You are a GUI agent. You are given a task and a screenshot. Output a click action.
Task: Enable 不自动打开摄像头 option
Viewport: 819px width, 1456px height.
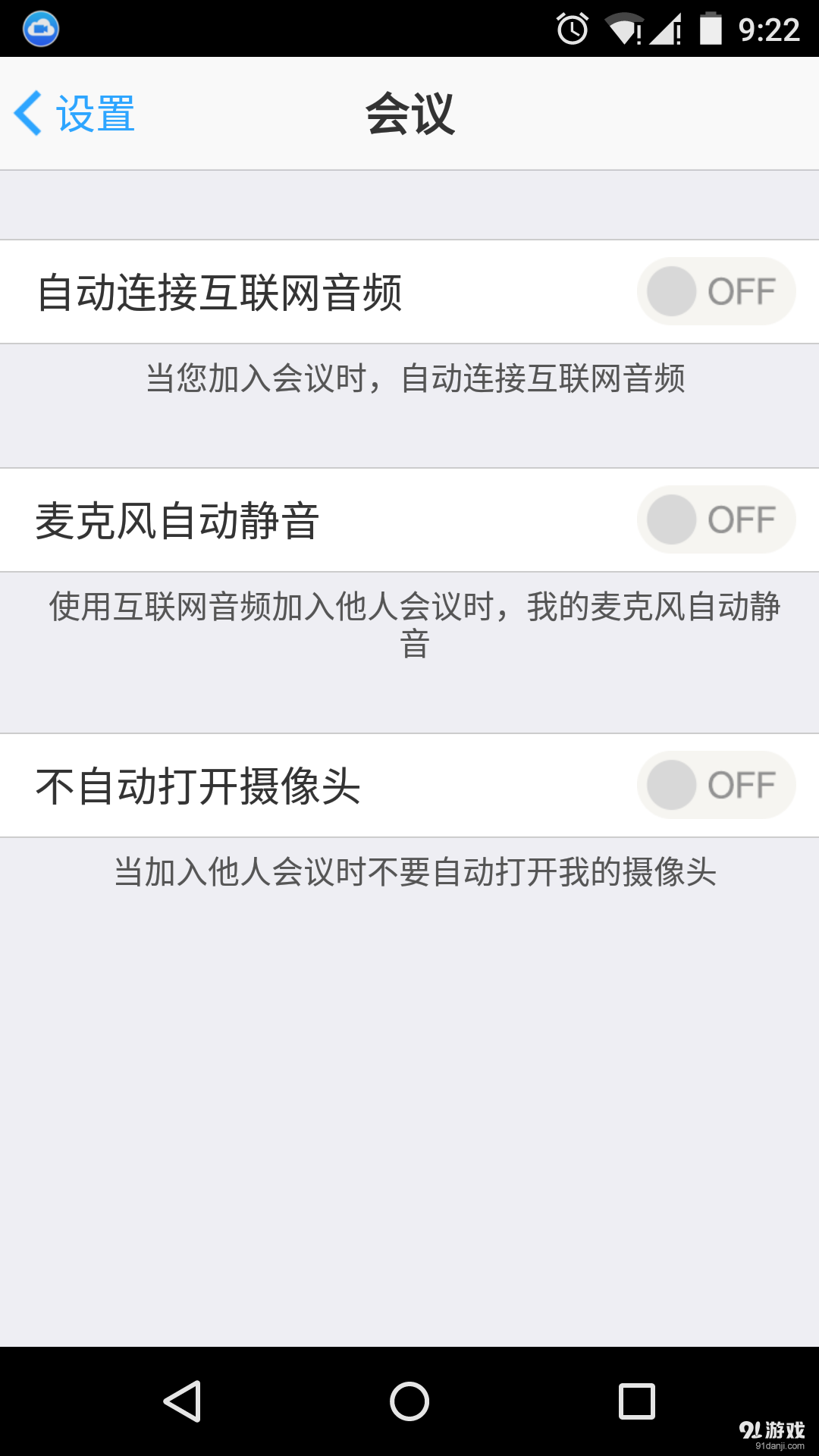tap(715, 785)
